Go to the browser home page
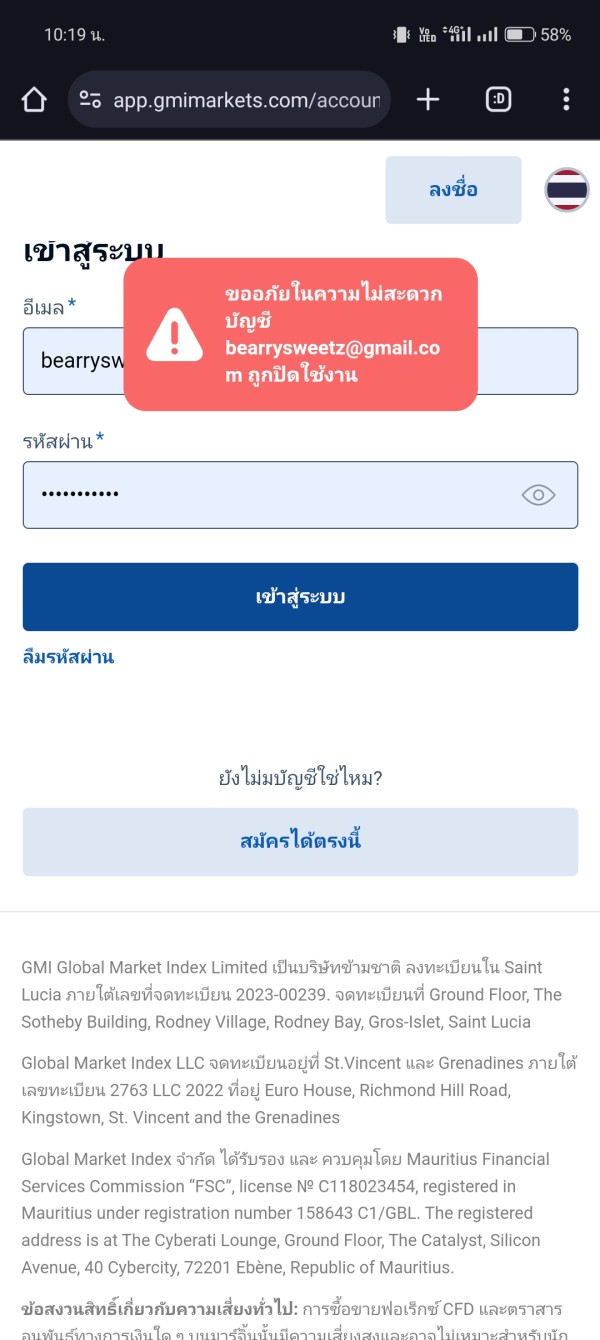 [x=34, y=99]
